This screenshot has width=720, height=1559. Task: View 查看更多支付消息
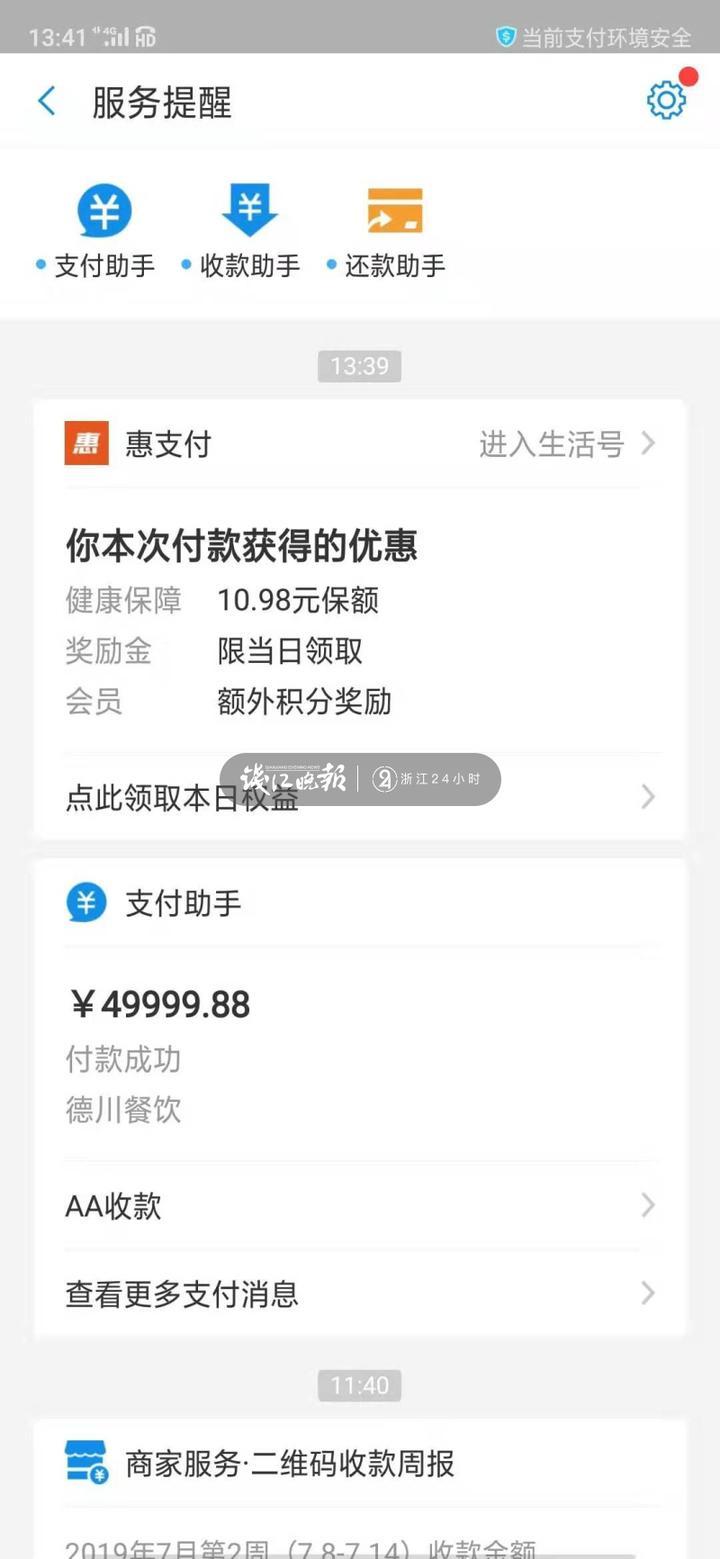point(360,1294)
